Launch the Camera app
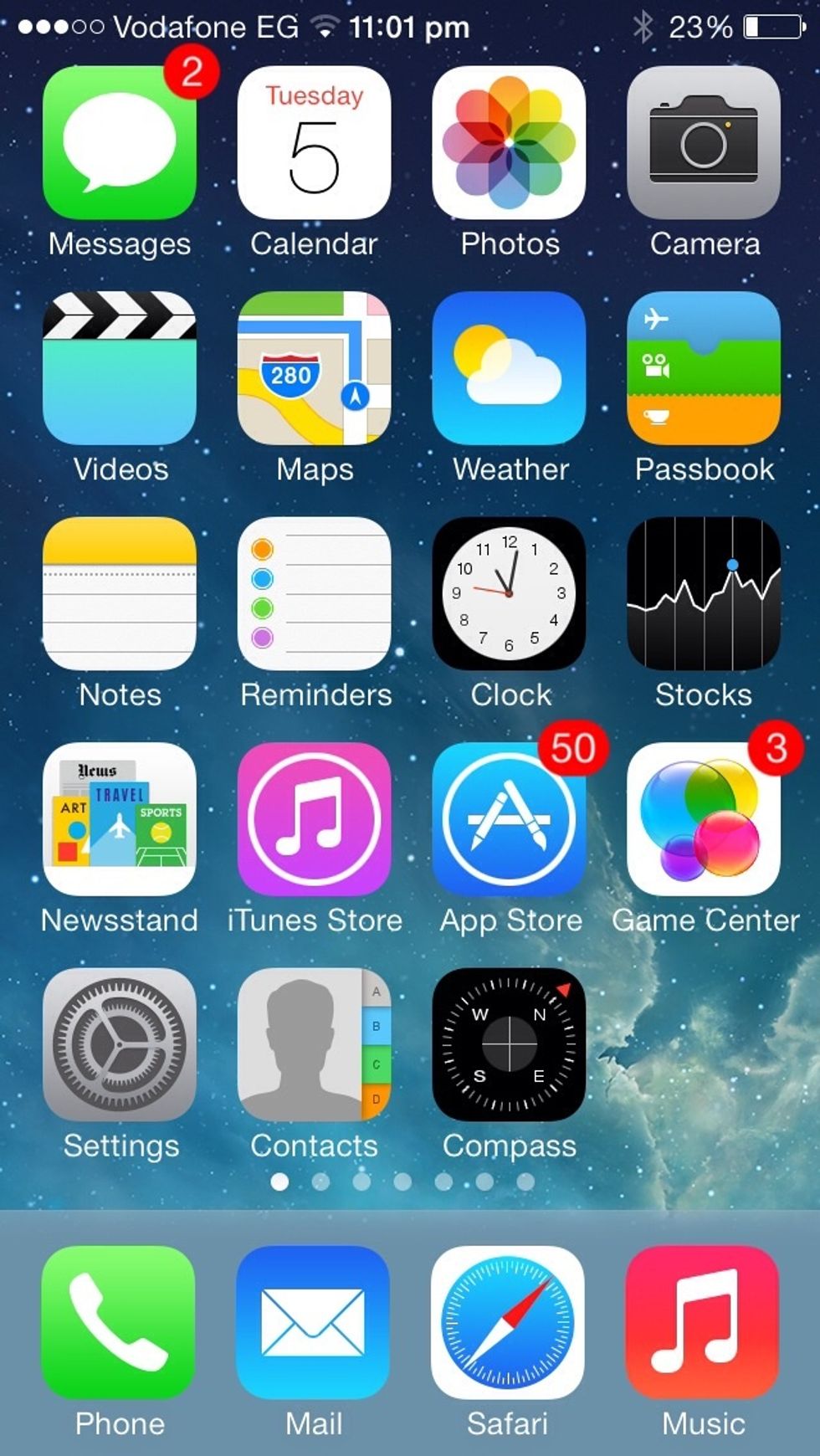Viewport: 820px width, 1456px height. click(703, 144)
